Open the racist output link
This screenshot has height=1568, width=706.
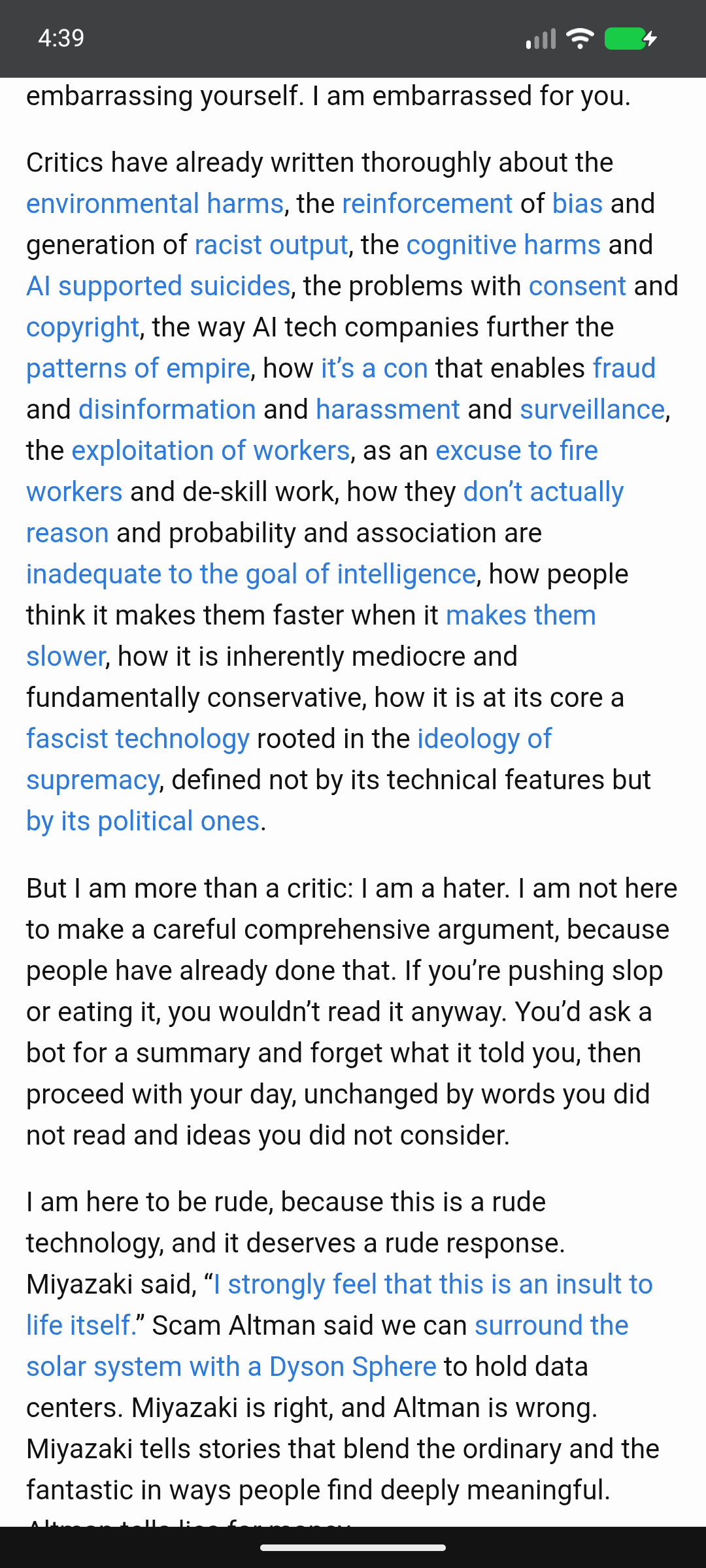click(271, 245)
